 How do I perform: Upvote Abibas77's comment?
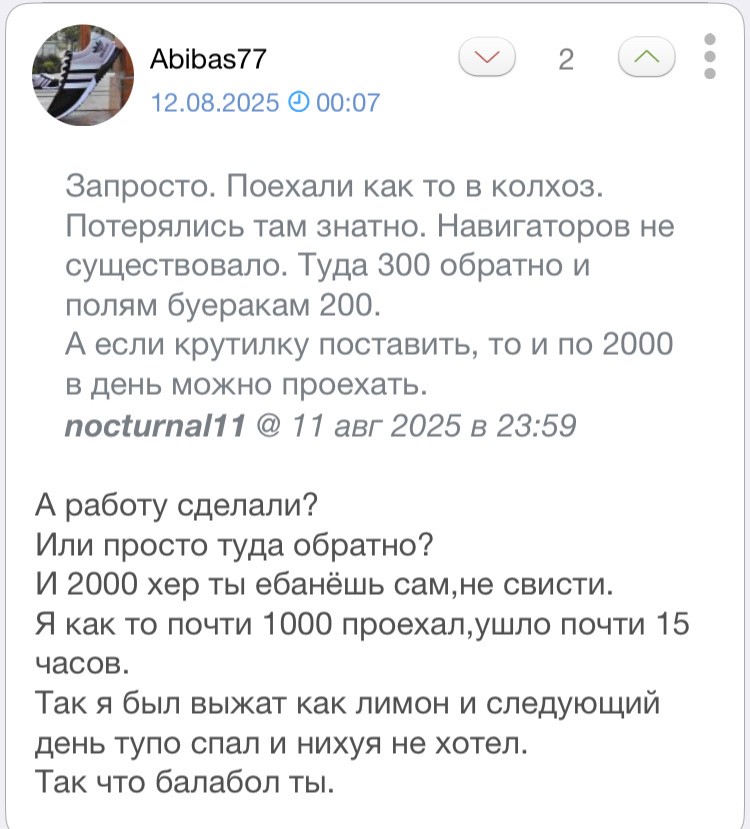point(646,57)
